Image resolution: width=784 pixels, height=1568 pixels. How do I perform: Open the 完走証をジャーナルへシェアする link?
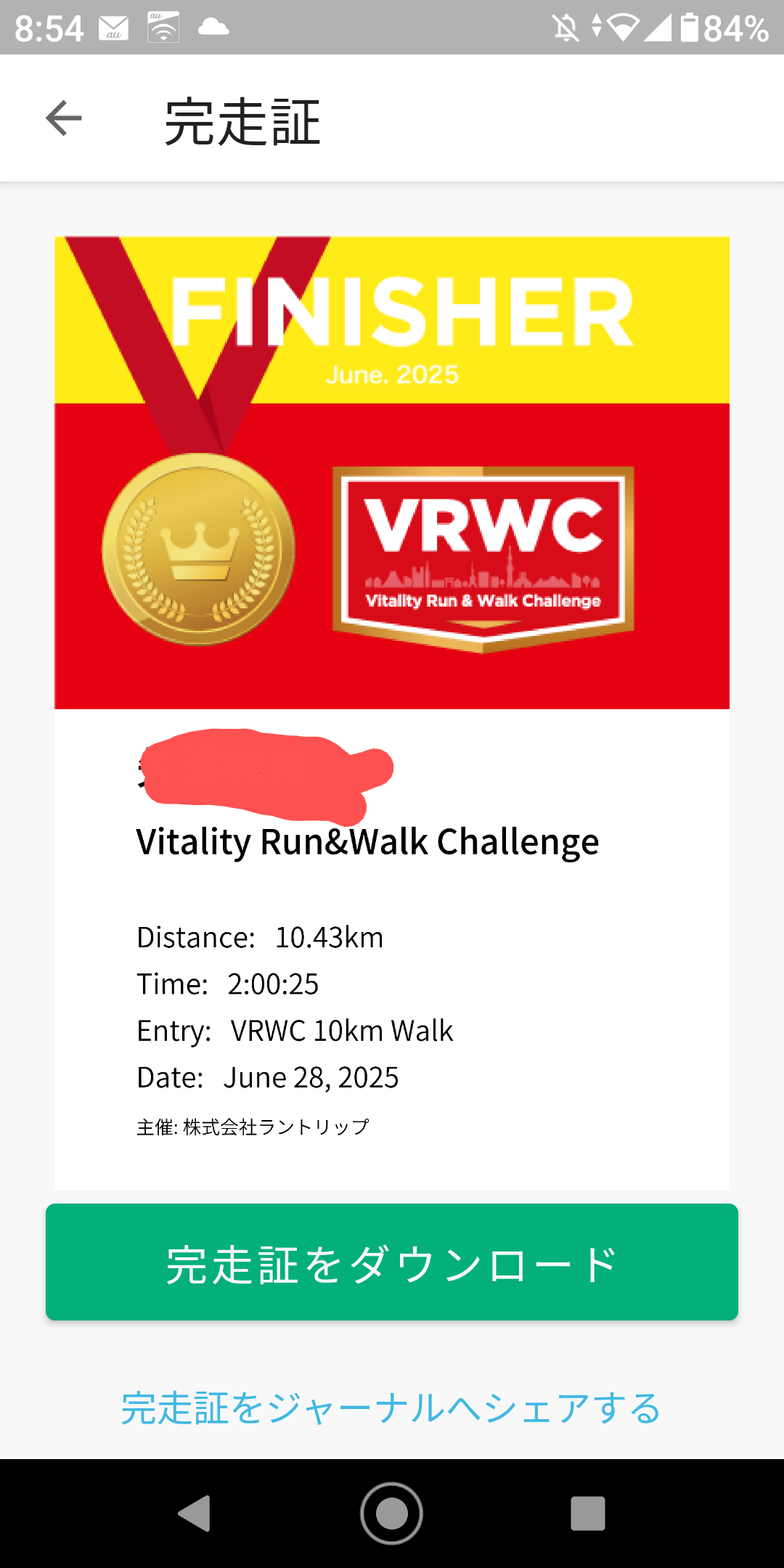pyautogui.click(x=392, y=1408)
